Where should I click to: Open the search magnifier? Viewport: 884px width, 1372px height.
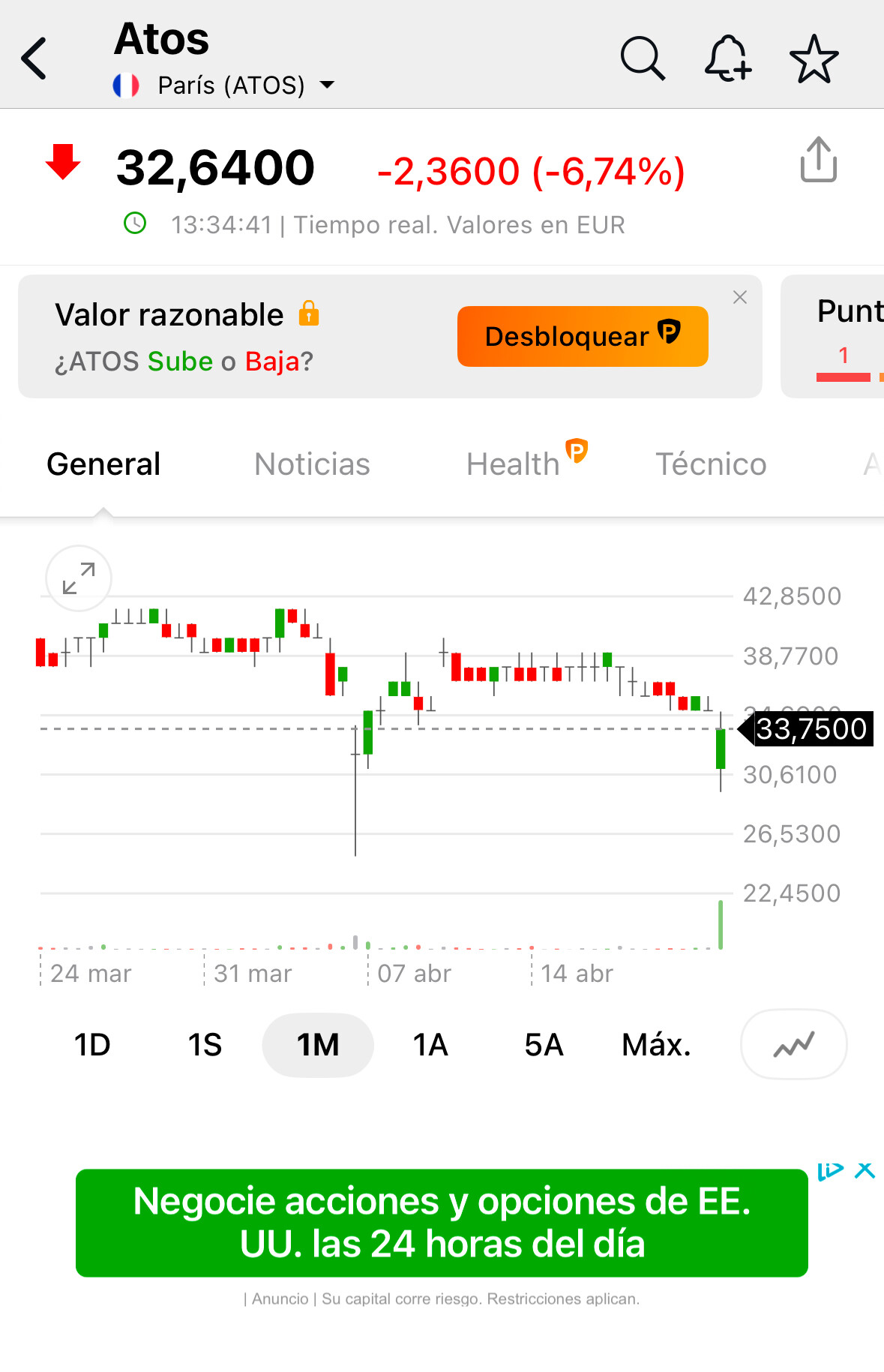(643, 58)
